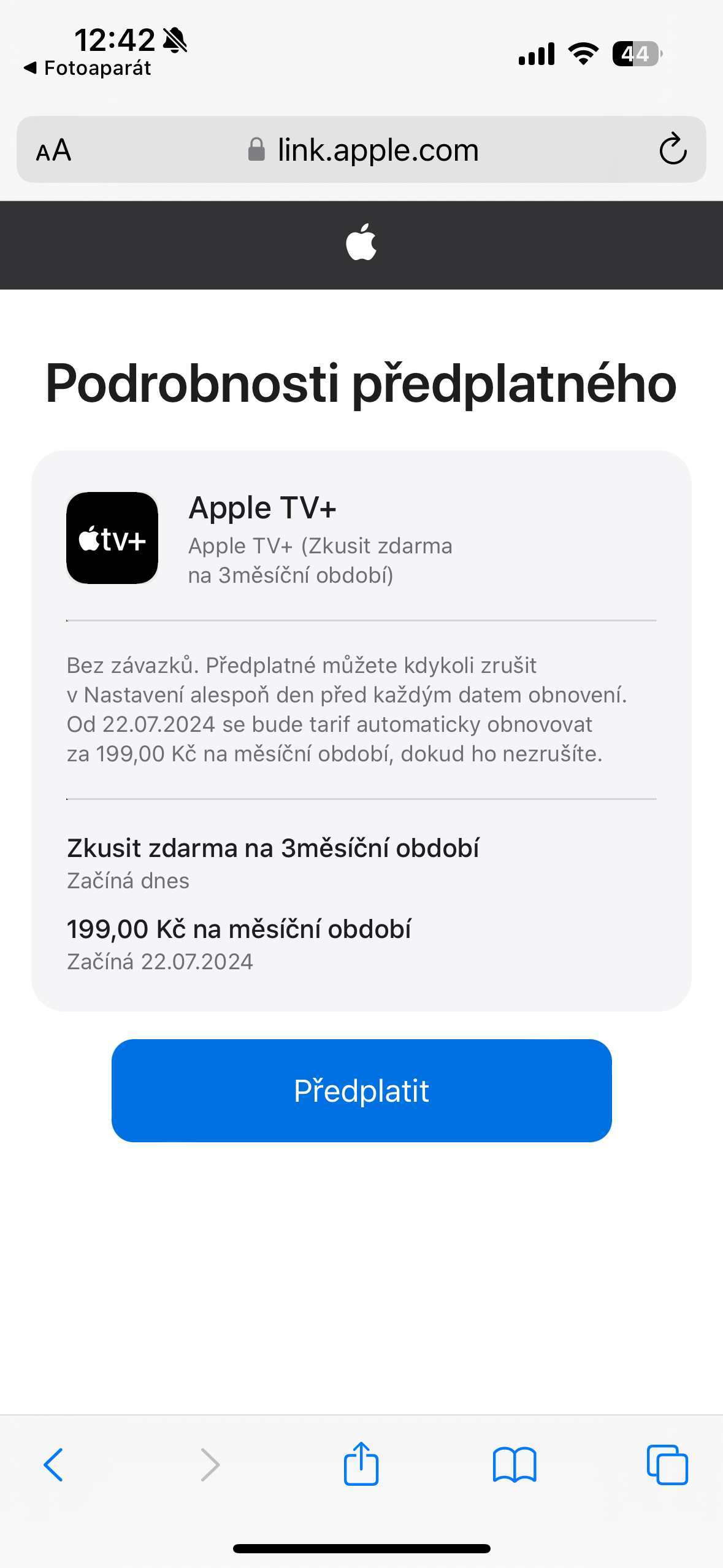Open Safari bookmarks
The image size is (723, 1568).
coord(514,1465)
